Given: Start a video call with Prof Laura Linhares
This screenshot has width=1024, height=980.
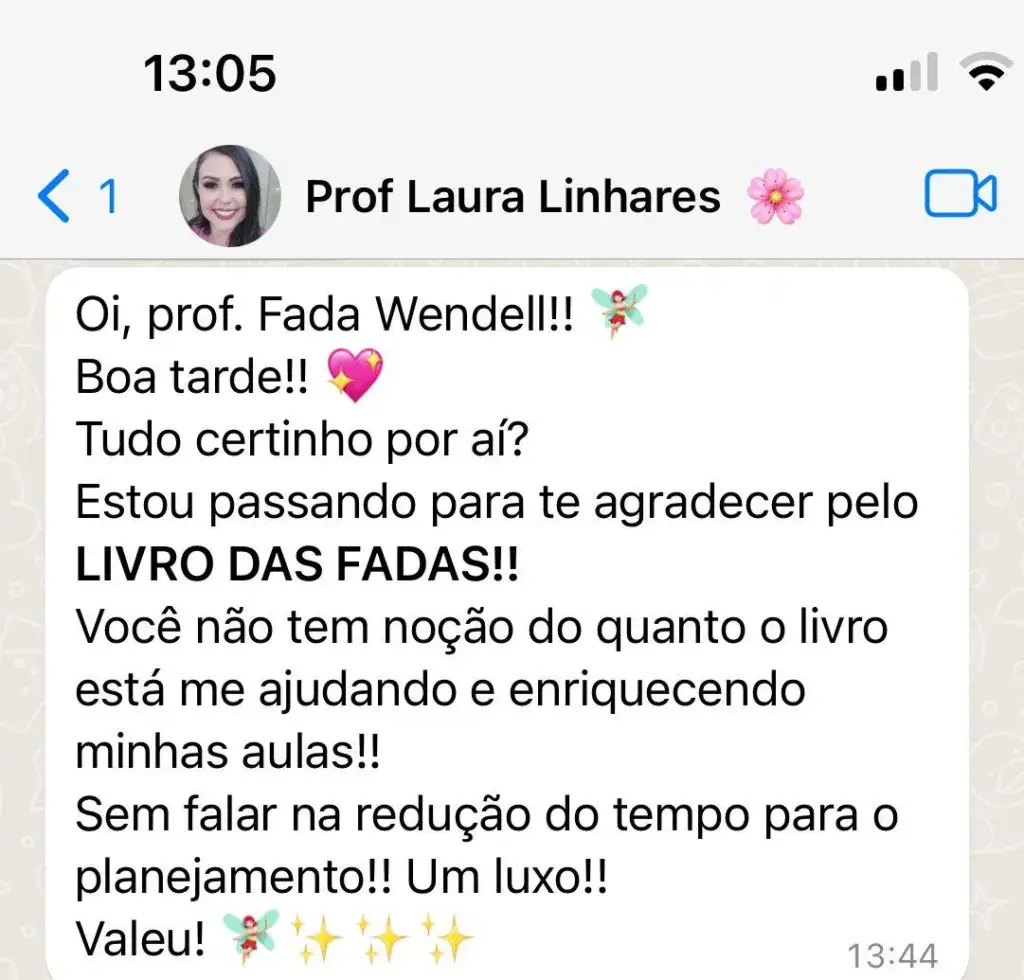Looking at the screenshot, I should [x=959, y=195].
